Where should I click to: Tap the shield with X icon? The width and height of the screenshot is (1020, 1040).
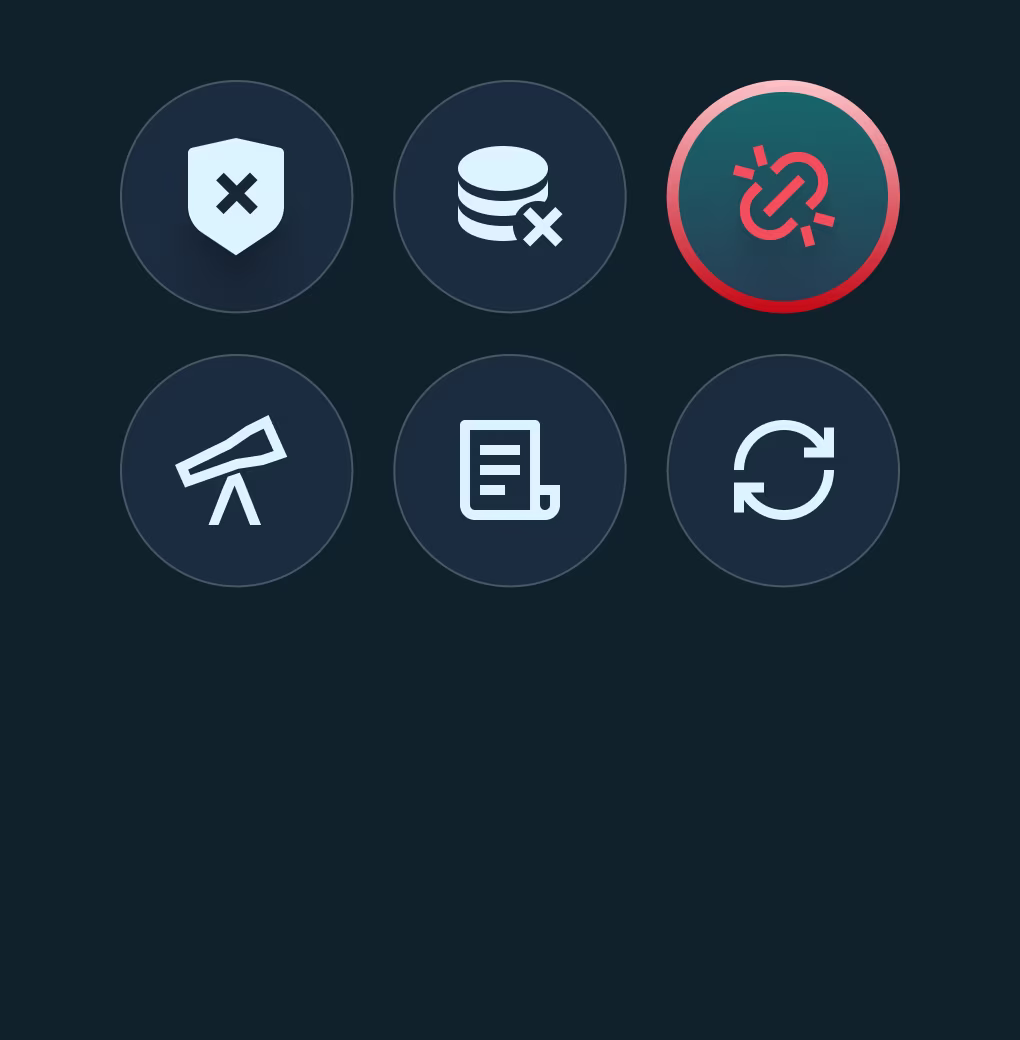pos(236,196)
